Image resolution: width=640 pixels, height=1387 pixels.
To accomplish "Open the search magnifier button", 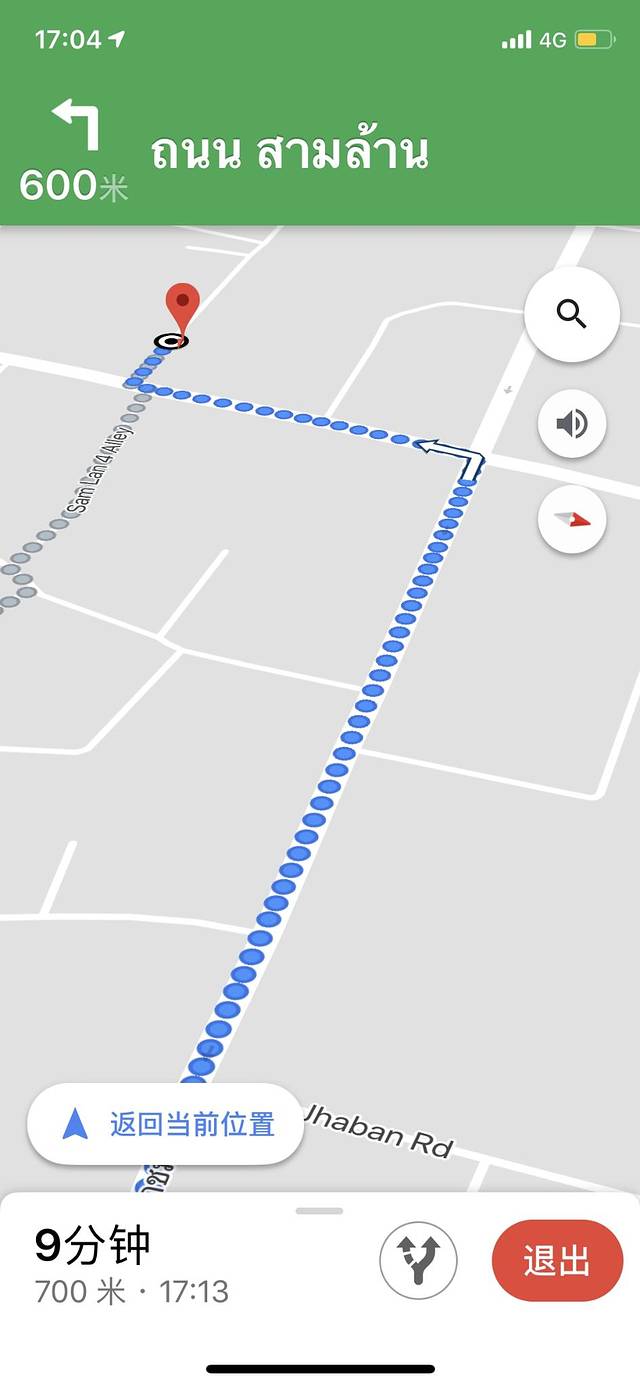I will [571, 314].
